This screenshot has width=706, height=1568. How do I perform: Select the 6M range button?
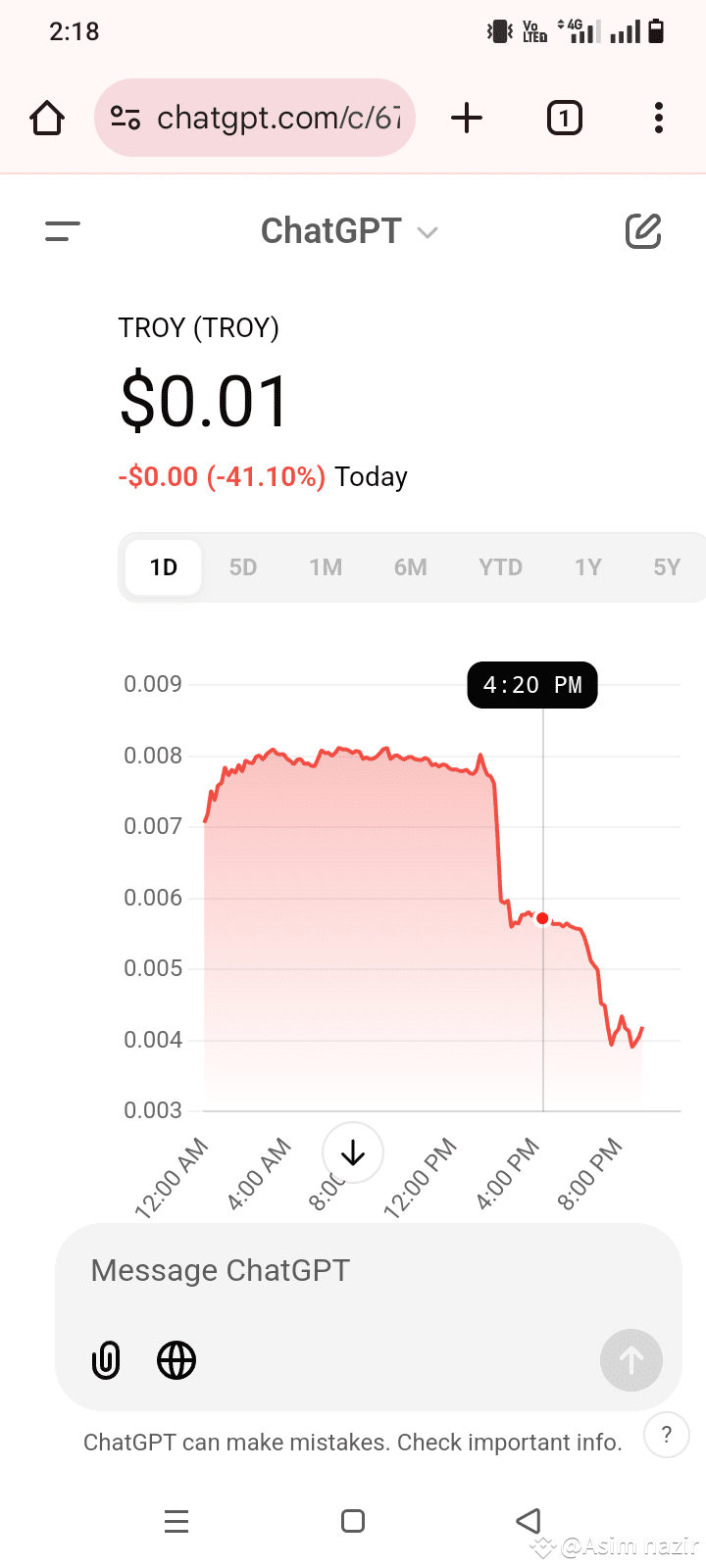[410, 566]
